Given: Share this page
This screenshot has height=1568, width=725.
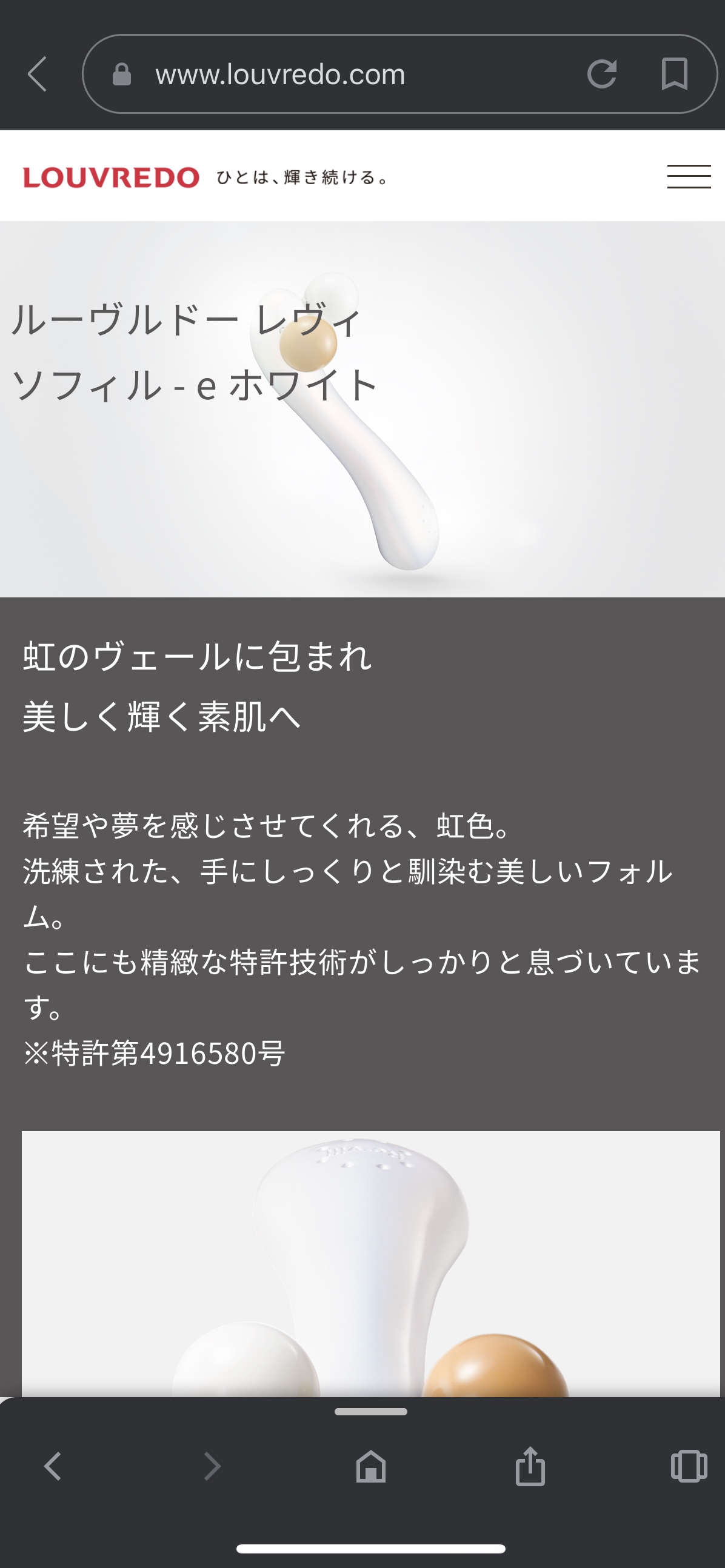Looking at the screenshot, I should point(530,1466).
